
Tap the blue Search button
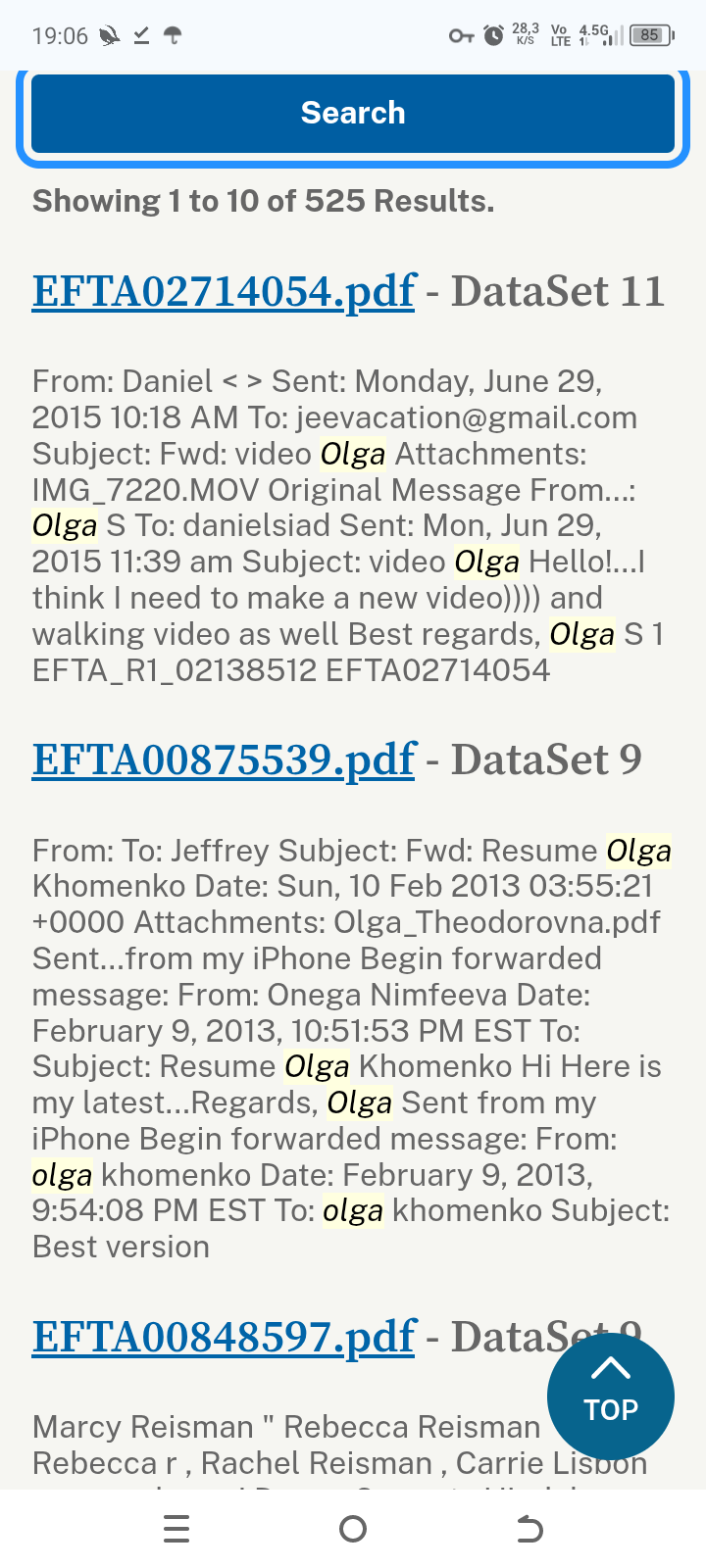click(353, 114)
